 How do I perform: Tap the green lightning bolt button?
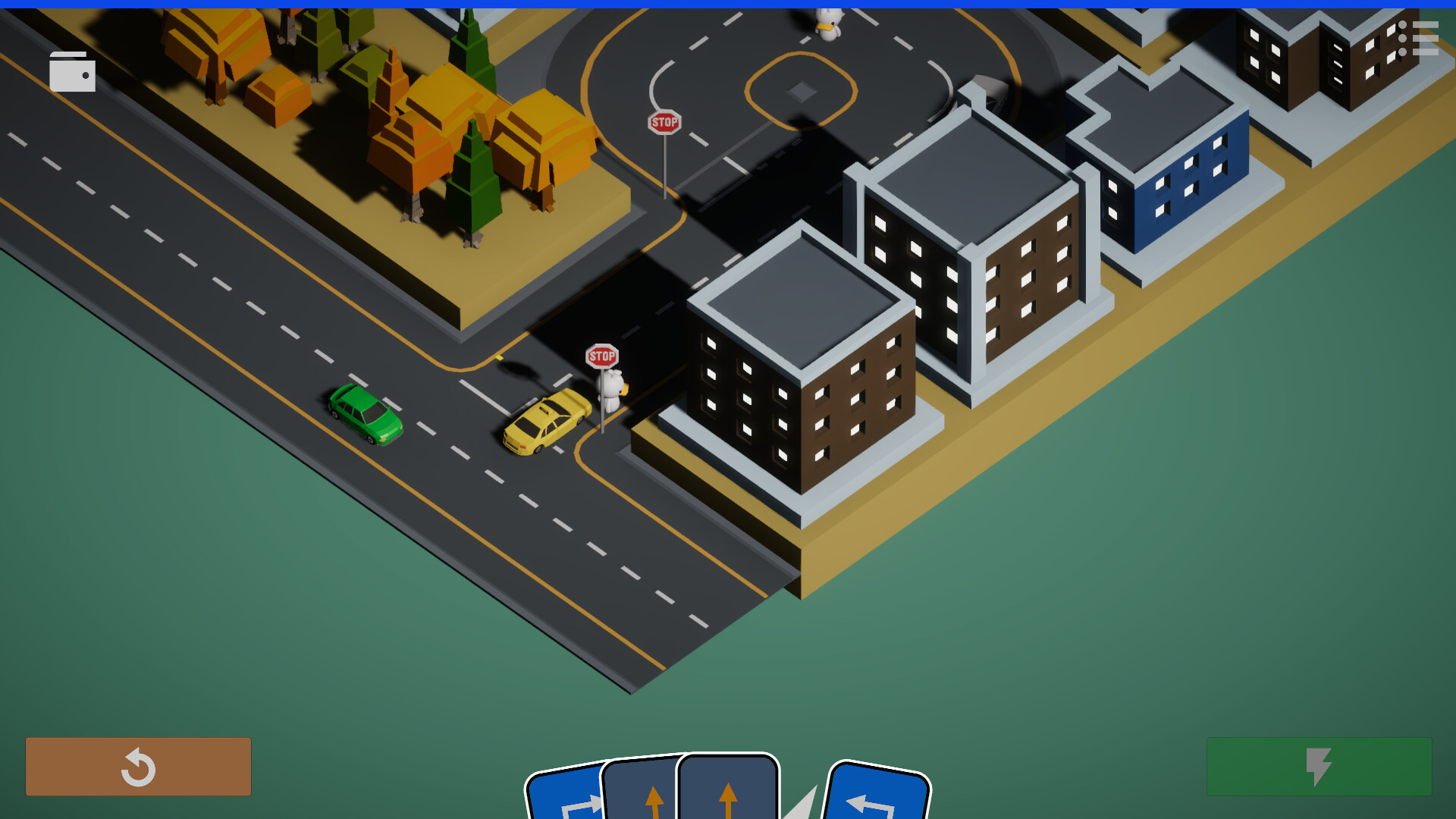point(1319,767)
